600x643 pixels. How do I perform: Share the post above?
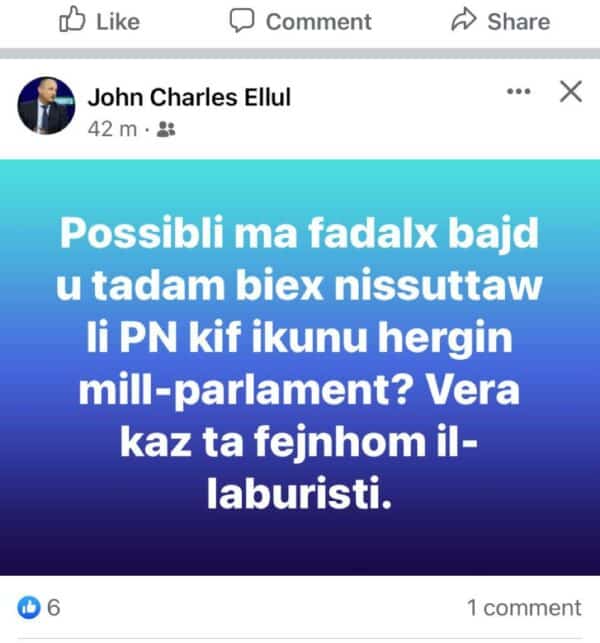(500, 20)
